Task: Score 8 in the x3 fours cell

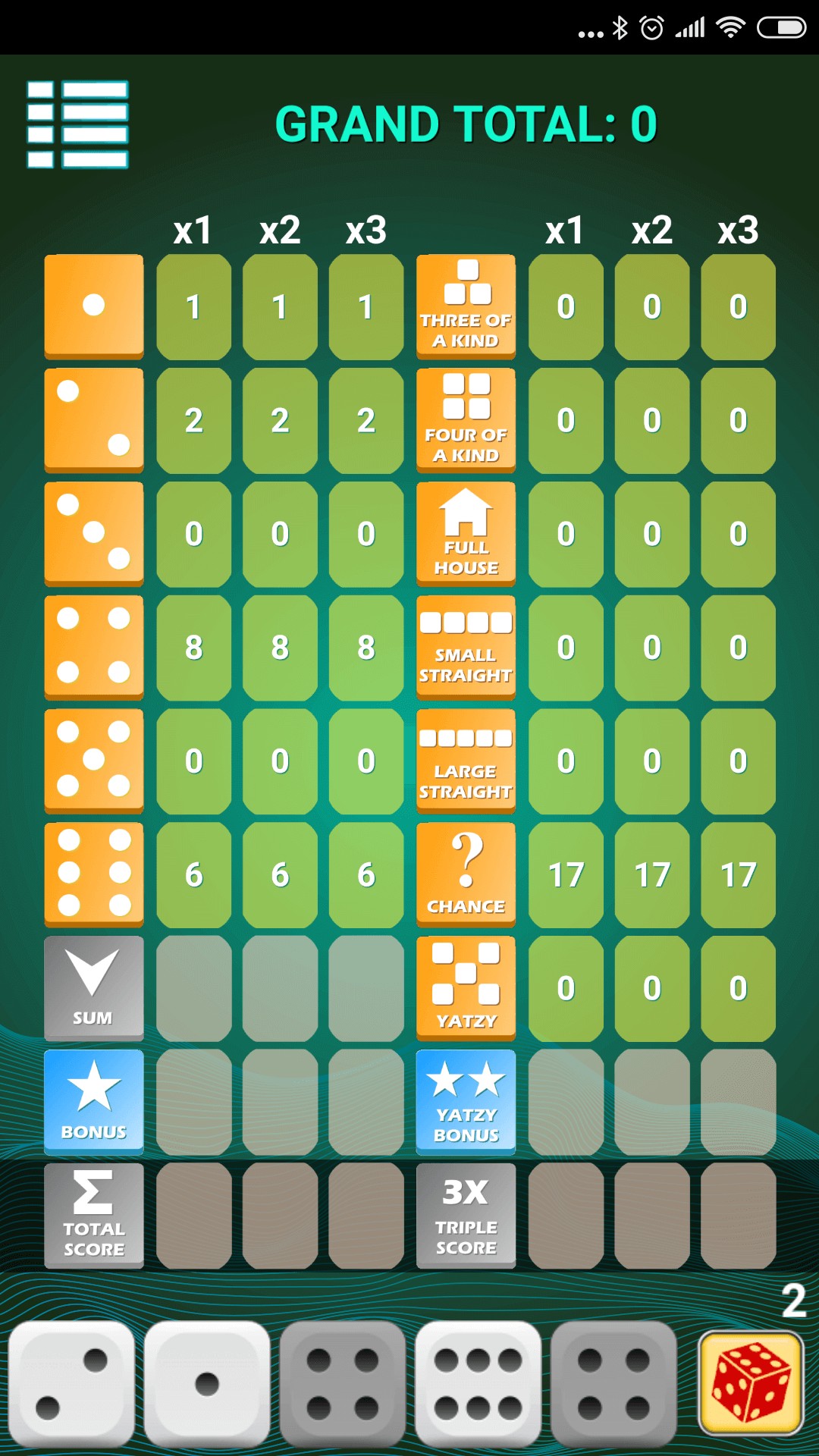Action: 366,648
